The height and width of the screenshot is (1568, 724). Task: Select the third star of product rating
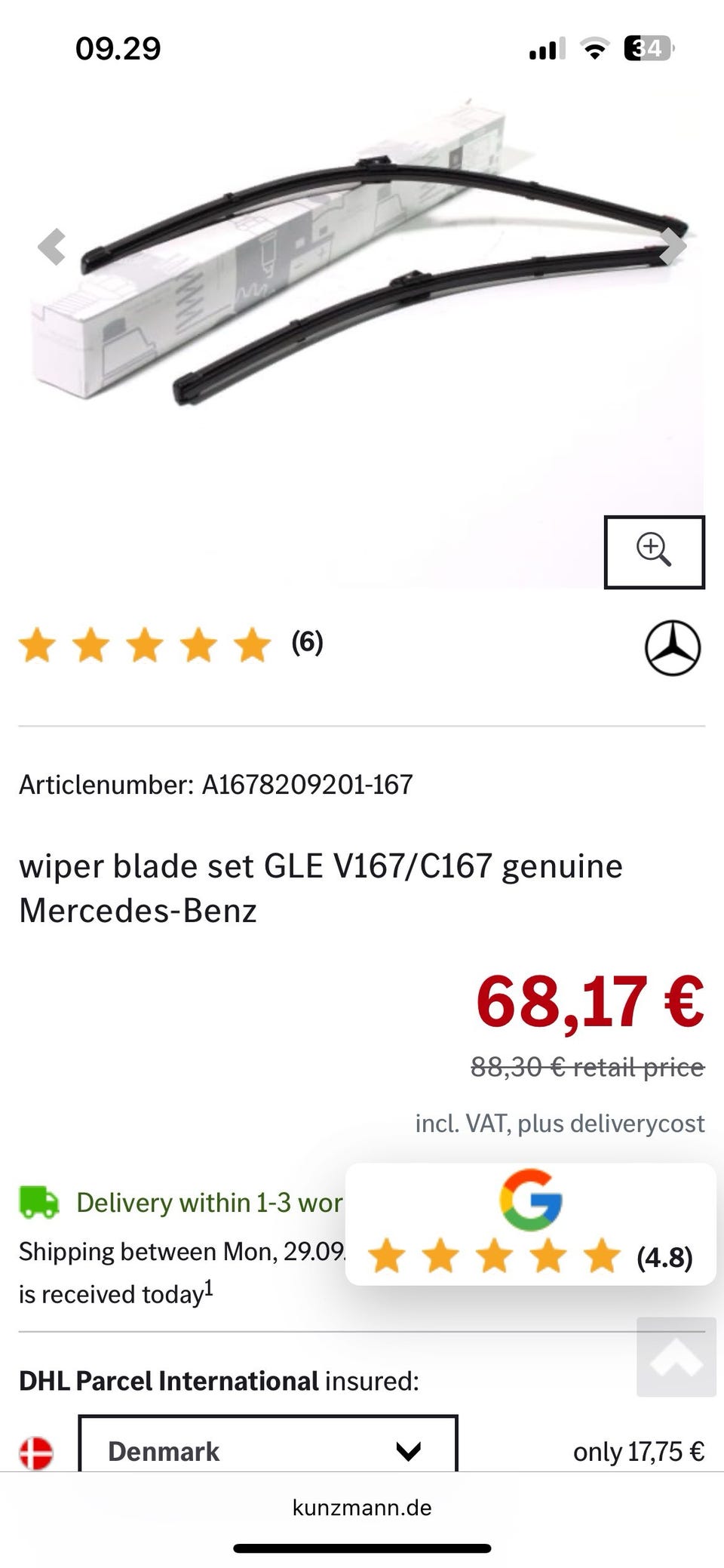tap(143, 645)
